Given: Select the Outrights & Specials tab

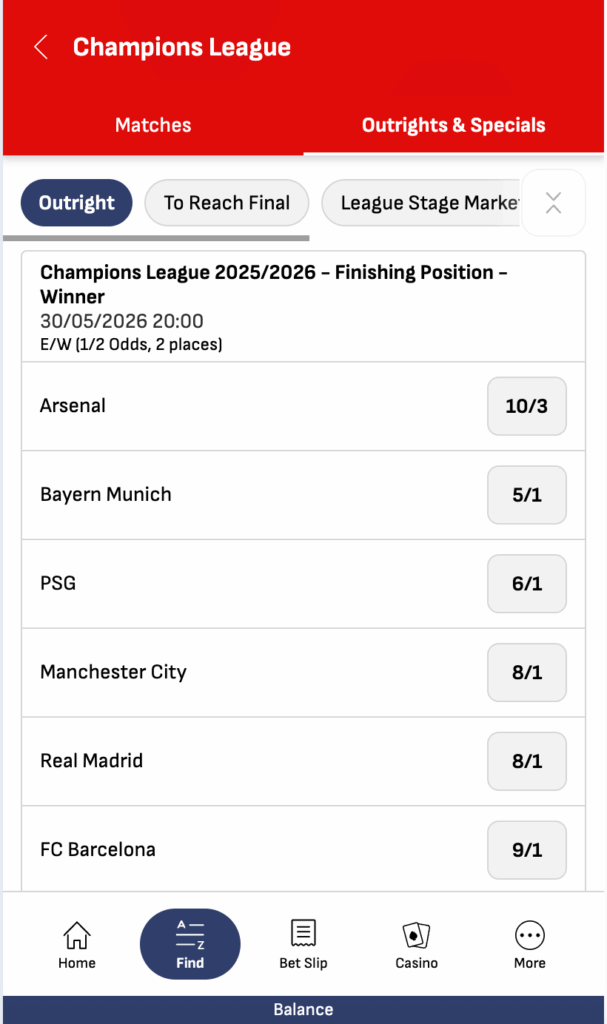Looking at the screenshot, I should coord(453,125).
